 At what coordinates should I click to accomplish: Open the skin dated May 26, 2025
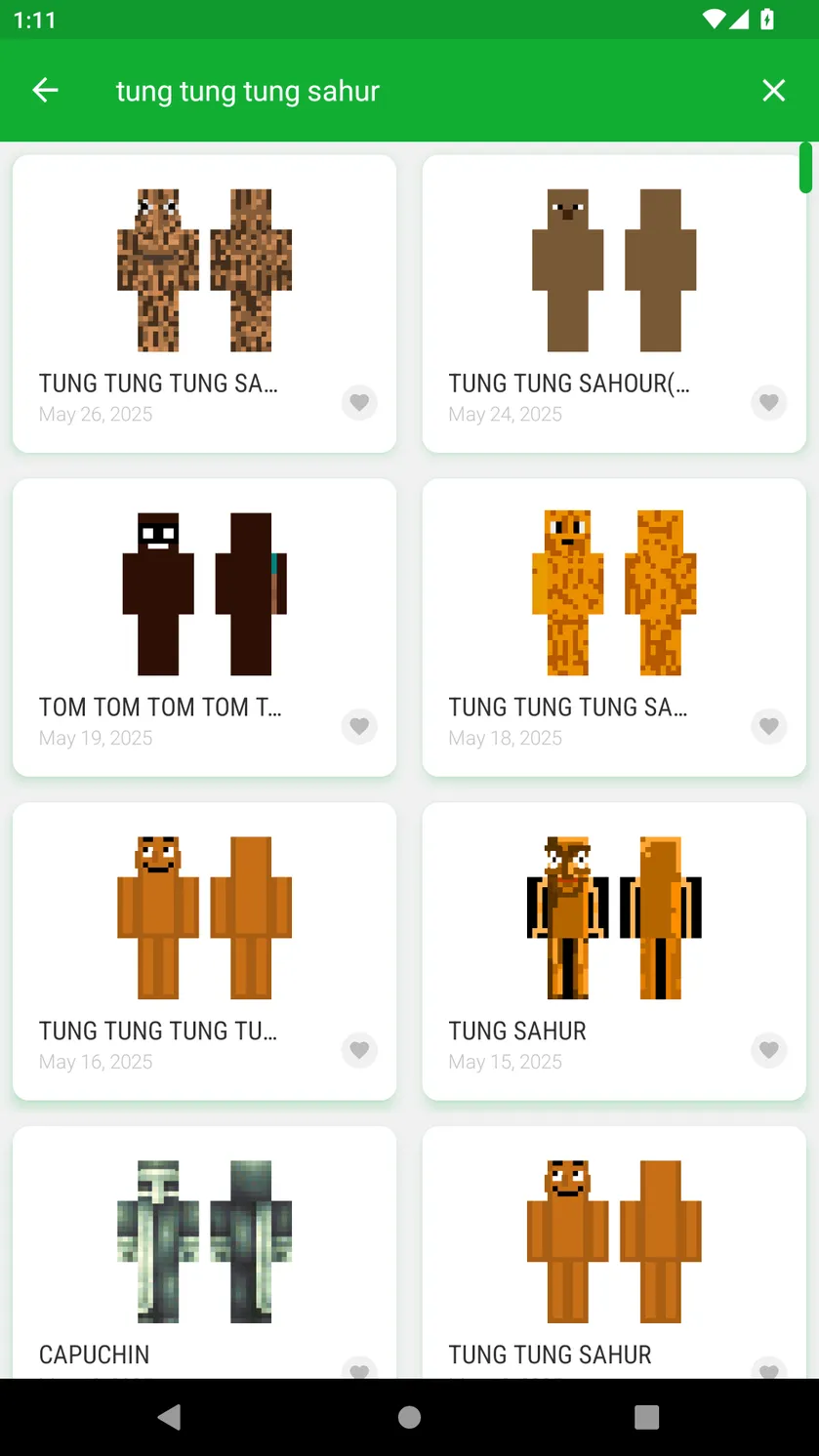click(204, 303)
